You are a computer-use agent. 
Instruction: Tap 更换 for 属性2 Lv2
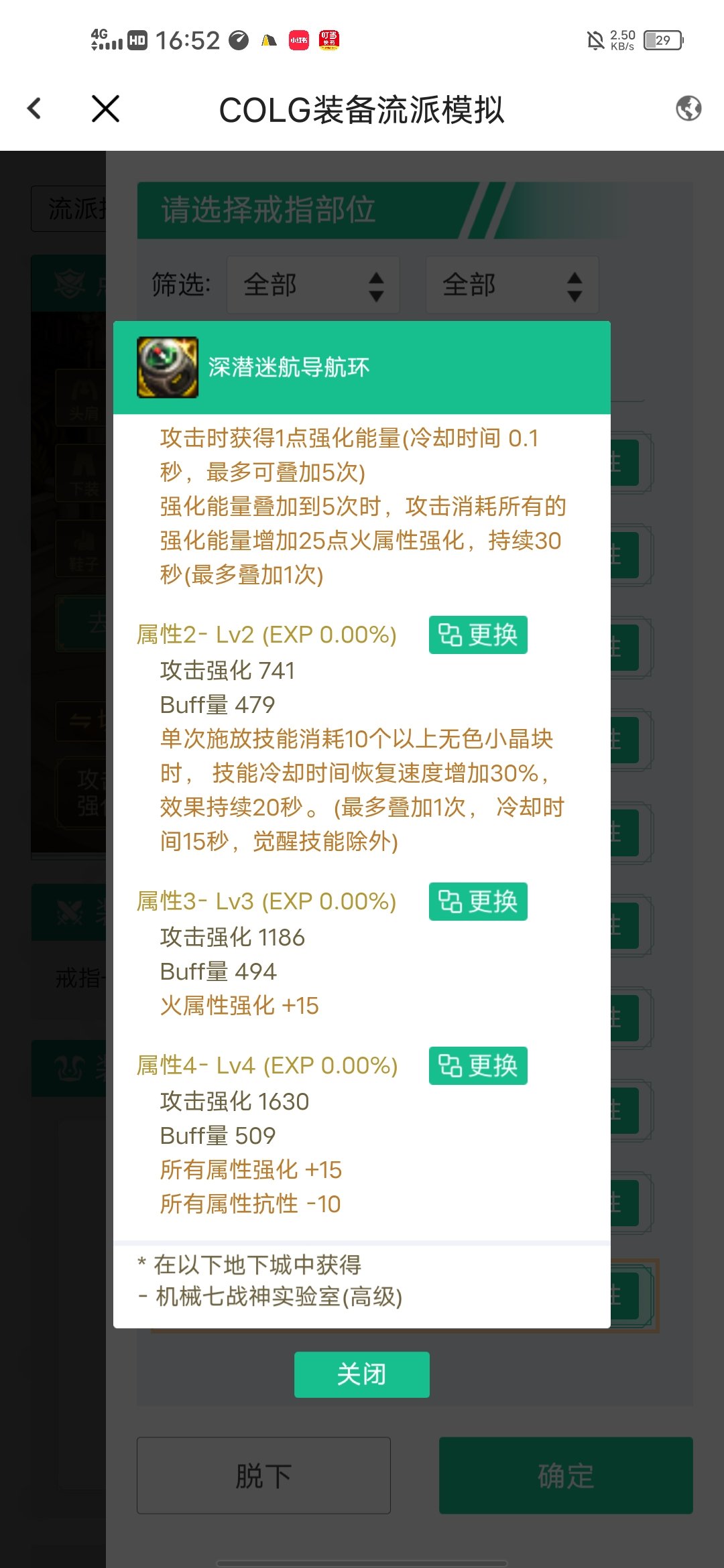478,635
